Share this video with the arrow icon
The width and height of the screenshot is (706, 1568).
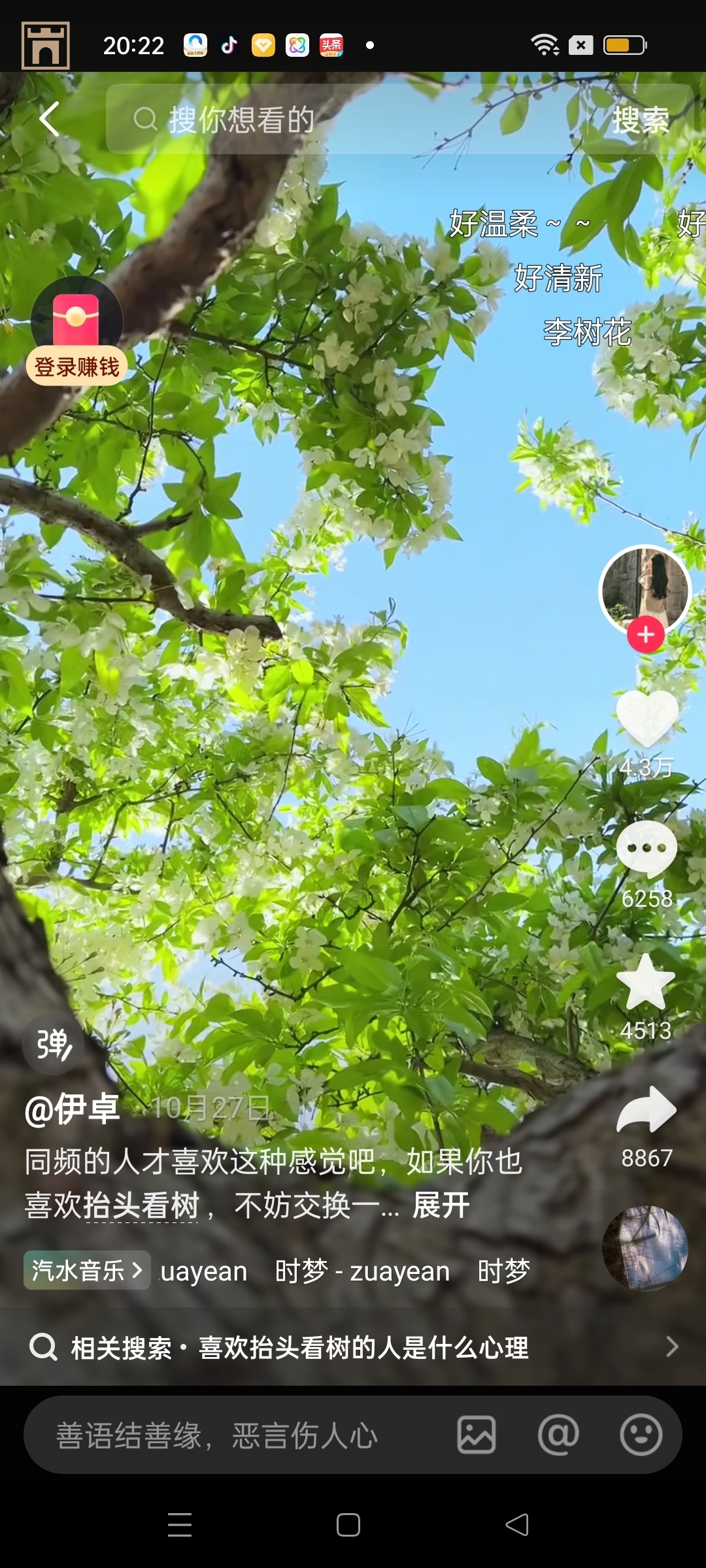[647, 1109]
